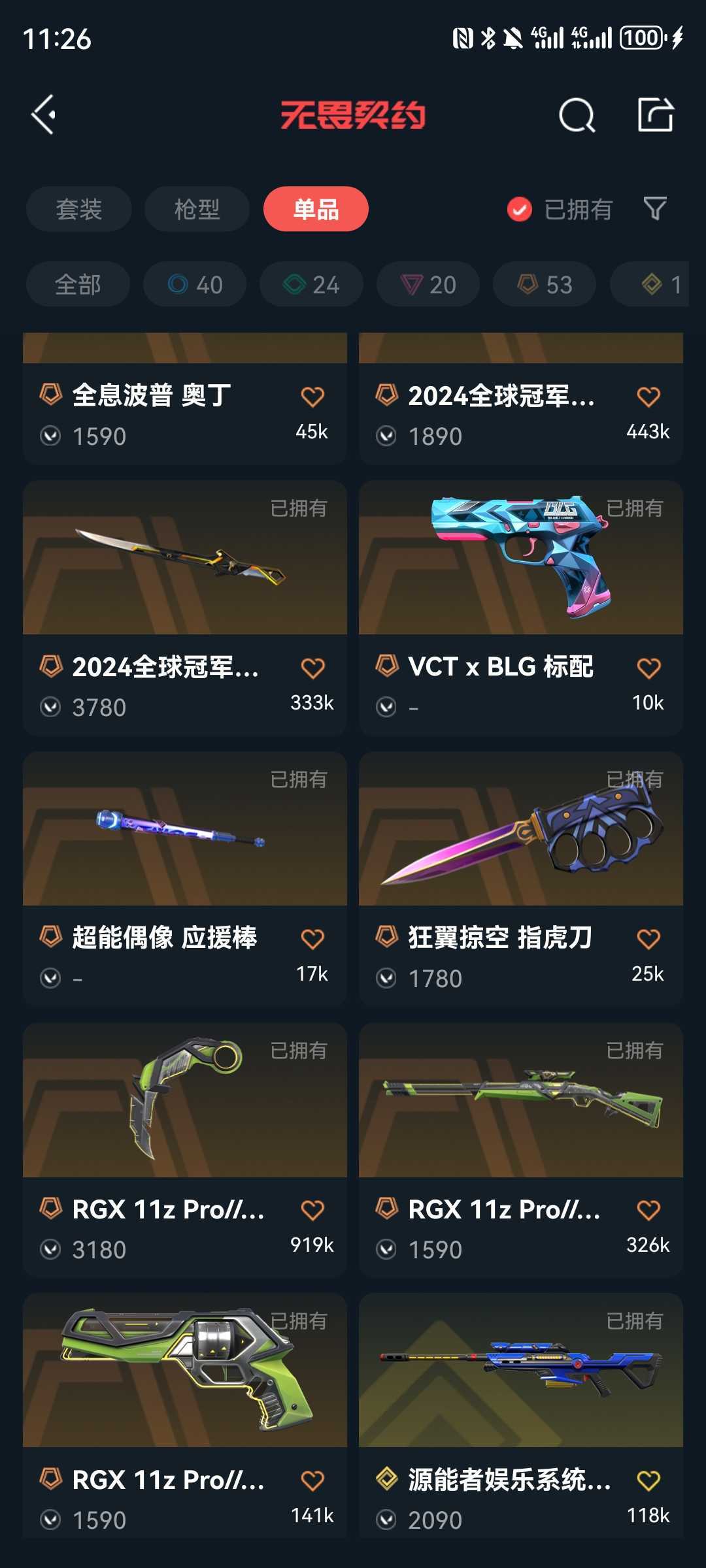Open the funnel filter options
Image resolution: width=706 pixels, height=1568 pixels.
[655, 209]
